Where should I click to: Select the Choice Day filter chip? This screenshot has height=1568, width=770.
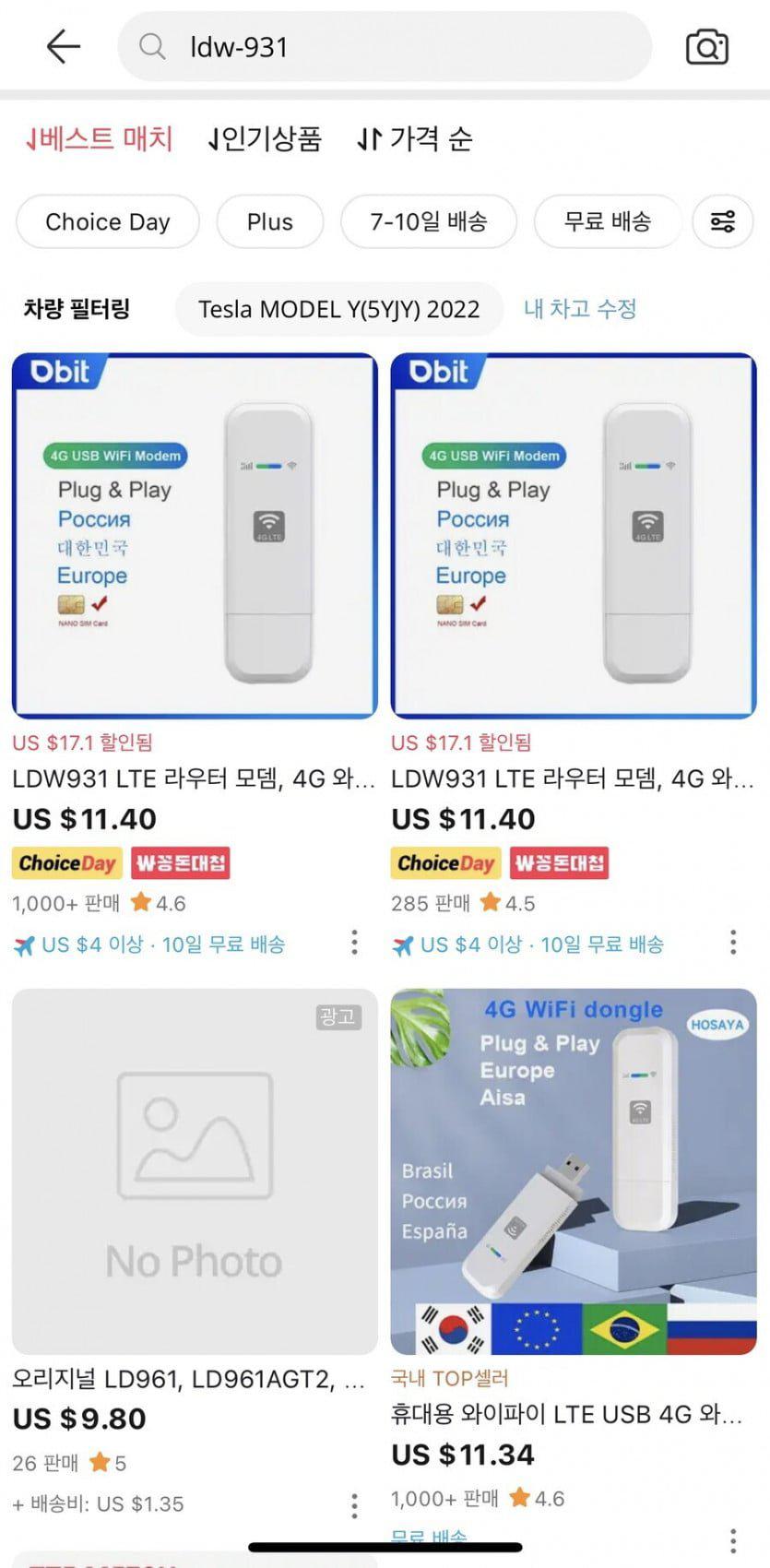coord(108,221)
